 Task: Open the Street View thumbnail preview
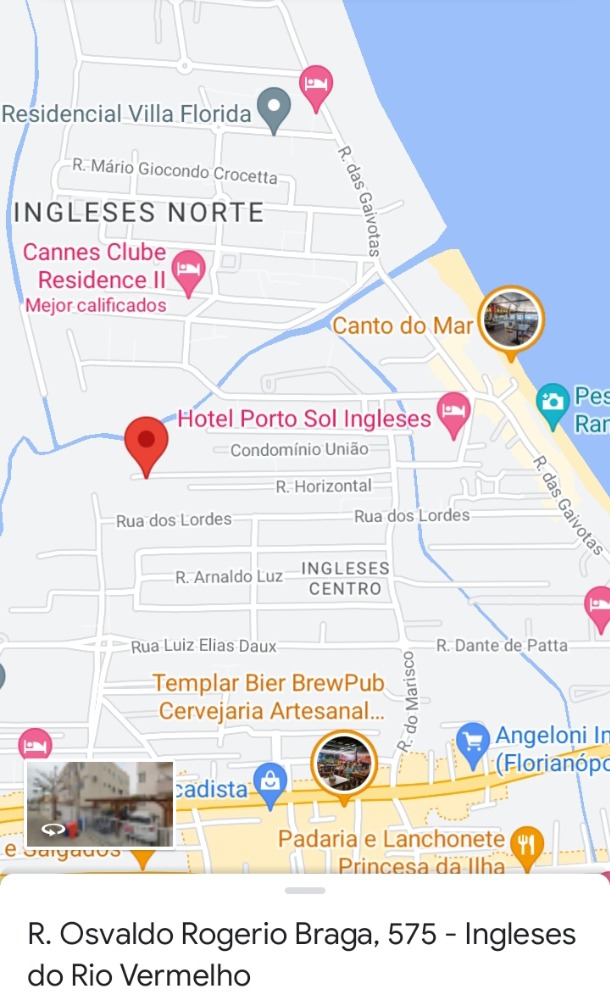click(x=99, y=804)
